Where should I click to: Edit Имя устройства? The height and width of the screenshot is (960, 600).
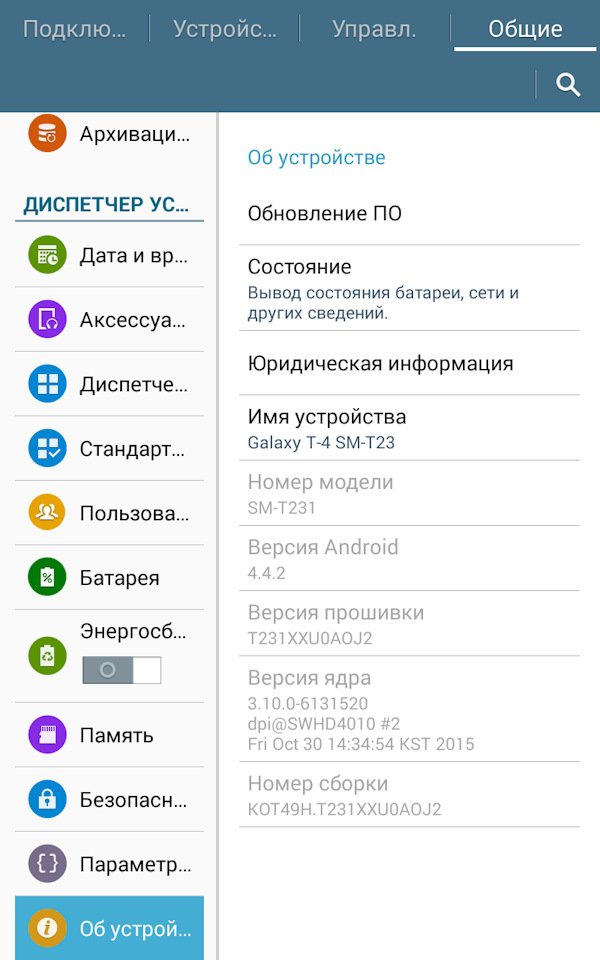tap(409, 428)
